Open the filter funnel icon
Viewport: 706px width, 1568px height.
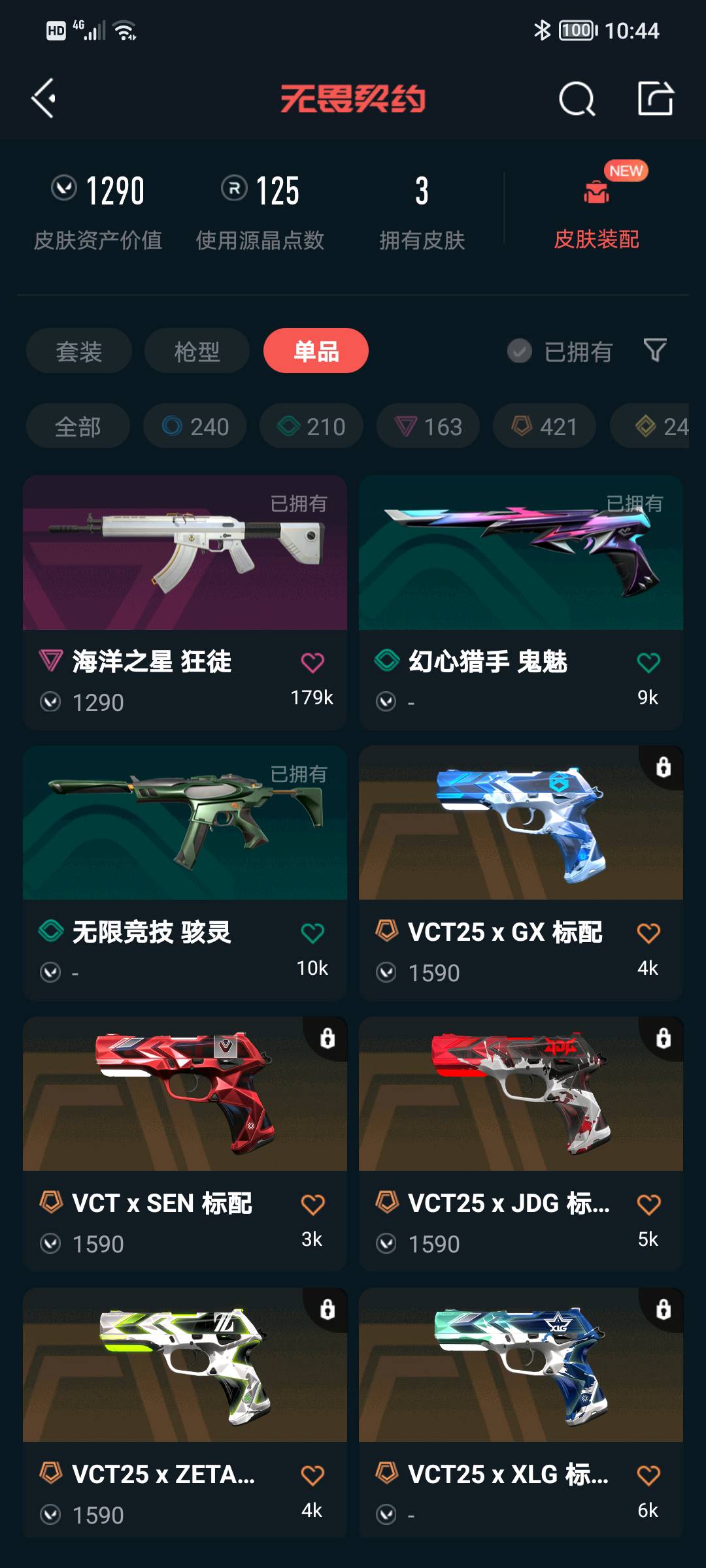tap(655, 351)
